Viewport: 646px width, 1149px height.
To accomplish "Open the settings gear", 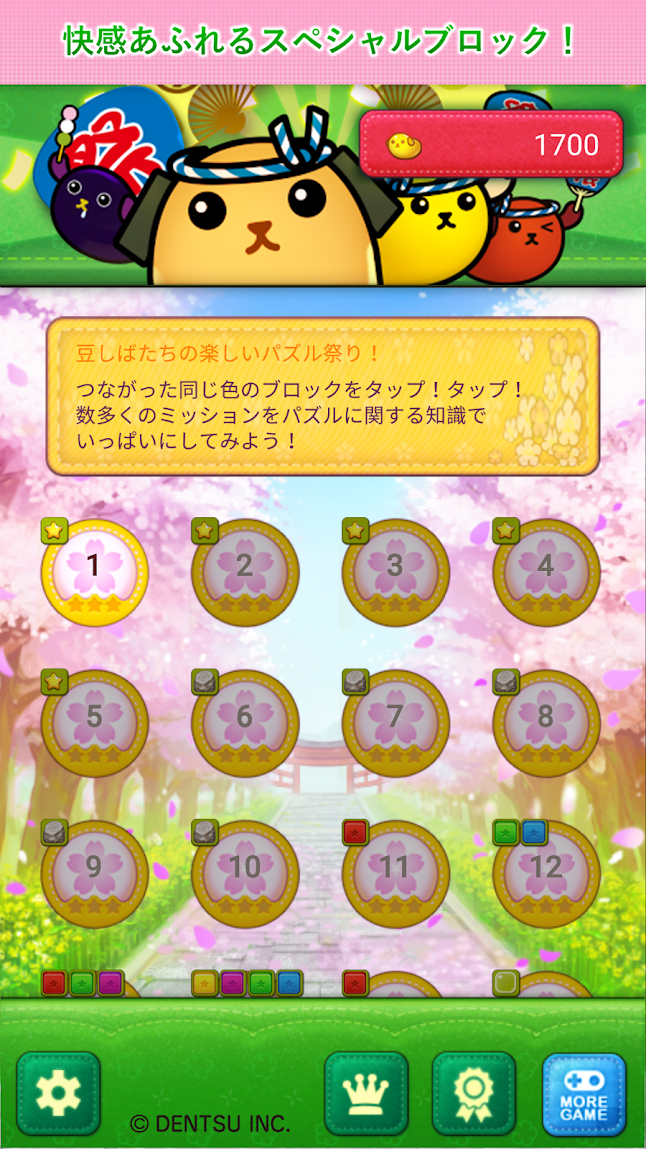I will (58, 1093).
